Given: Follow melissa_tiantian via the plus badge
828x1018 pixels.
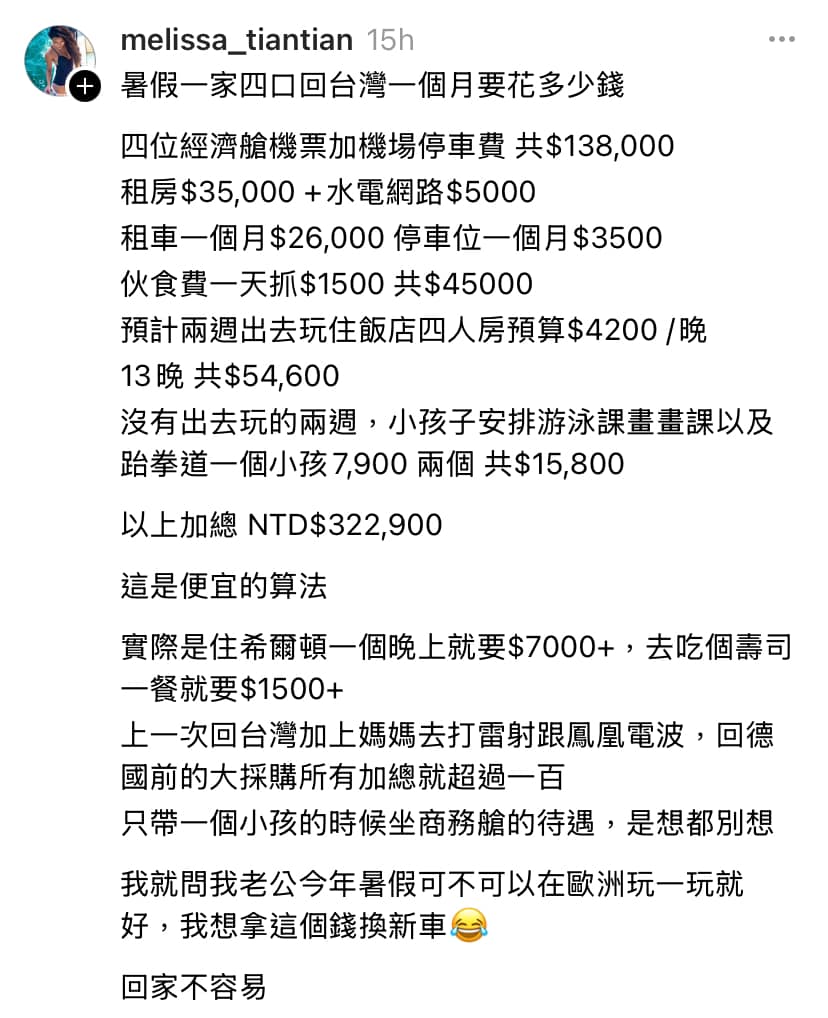Looking at the screenshot, I should coord(86,88).
